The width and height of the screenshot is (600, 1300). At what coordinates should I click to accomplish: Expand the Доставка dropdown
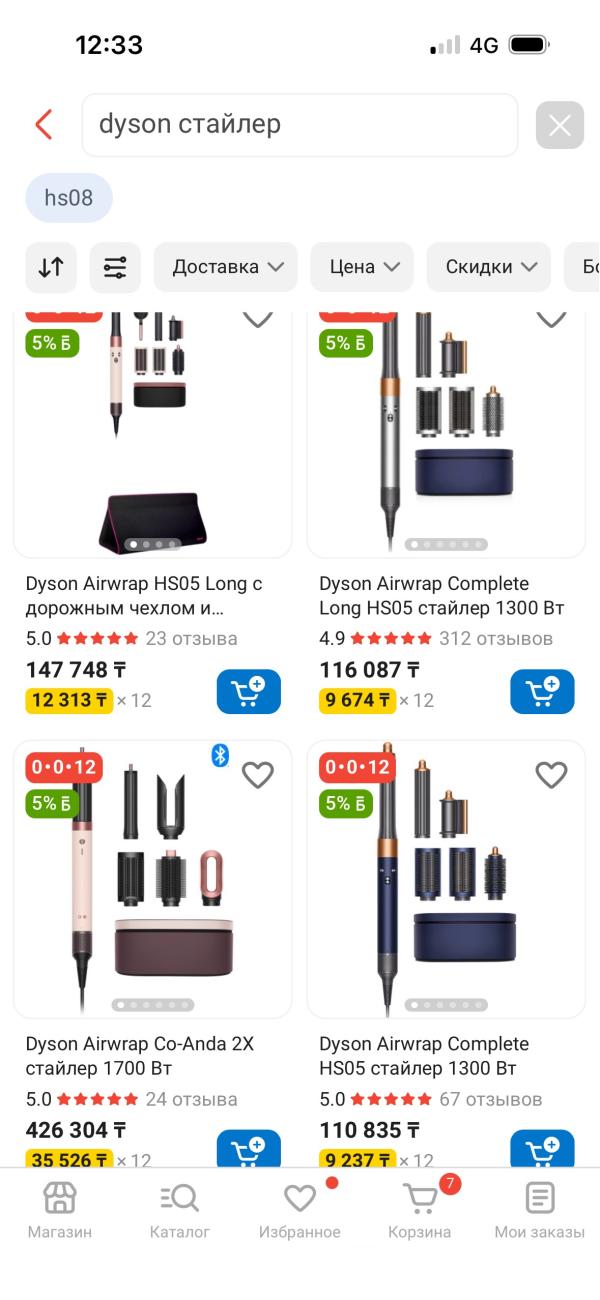point(226,267)
